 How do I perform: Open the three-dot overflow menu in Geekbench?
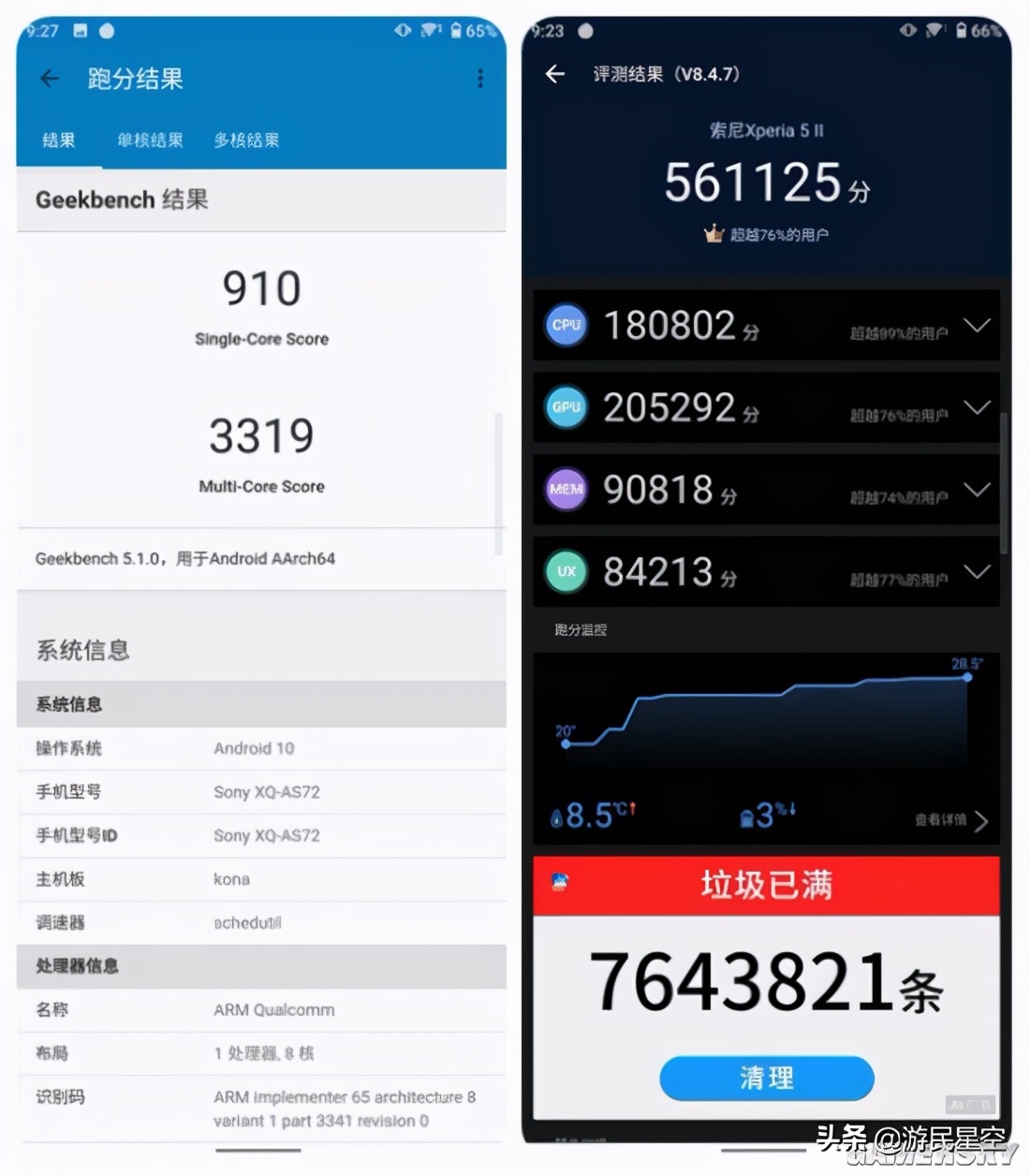pyautogui.click(x=479, y=79)
